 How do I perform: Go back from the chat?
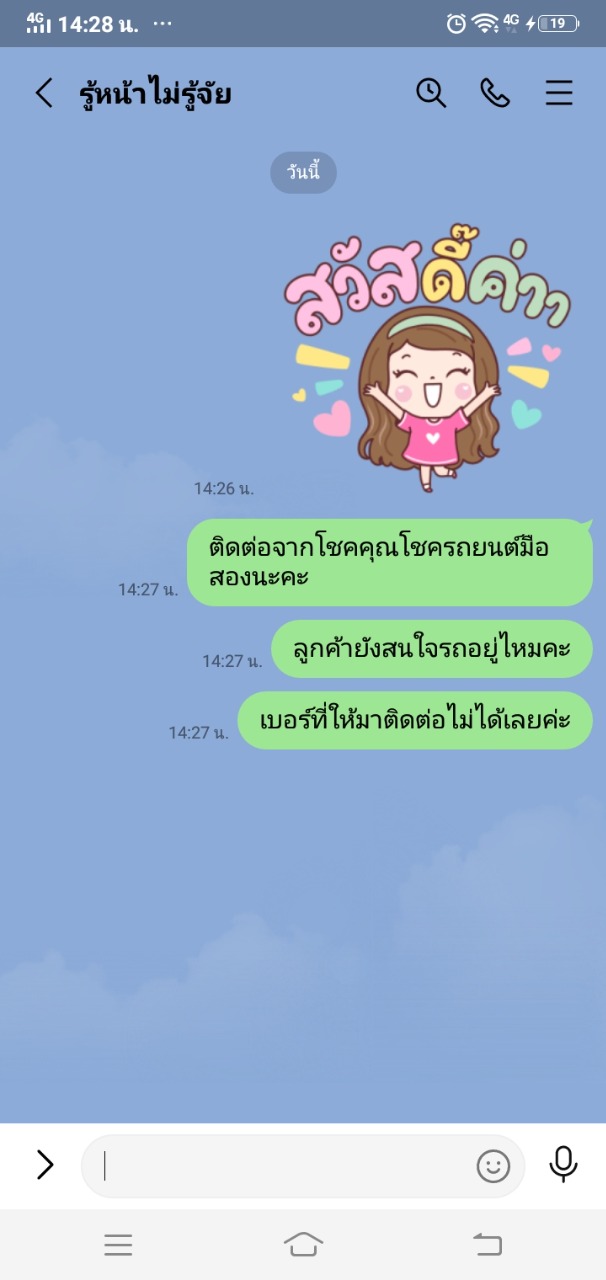[x=43, y=94]
